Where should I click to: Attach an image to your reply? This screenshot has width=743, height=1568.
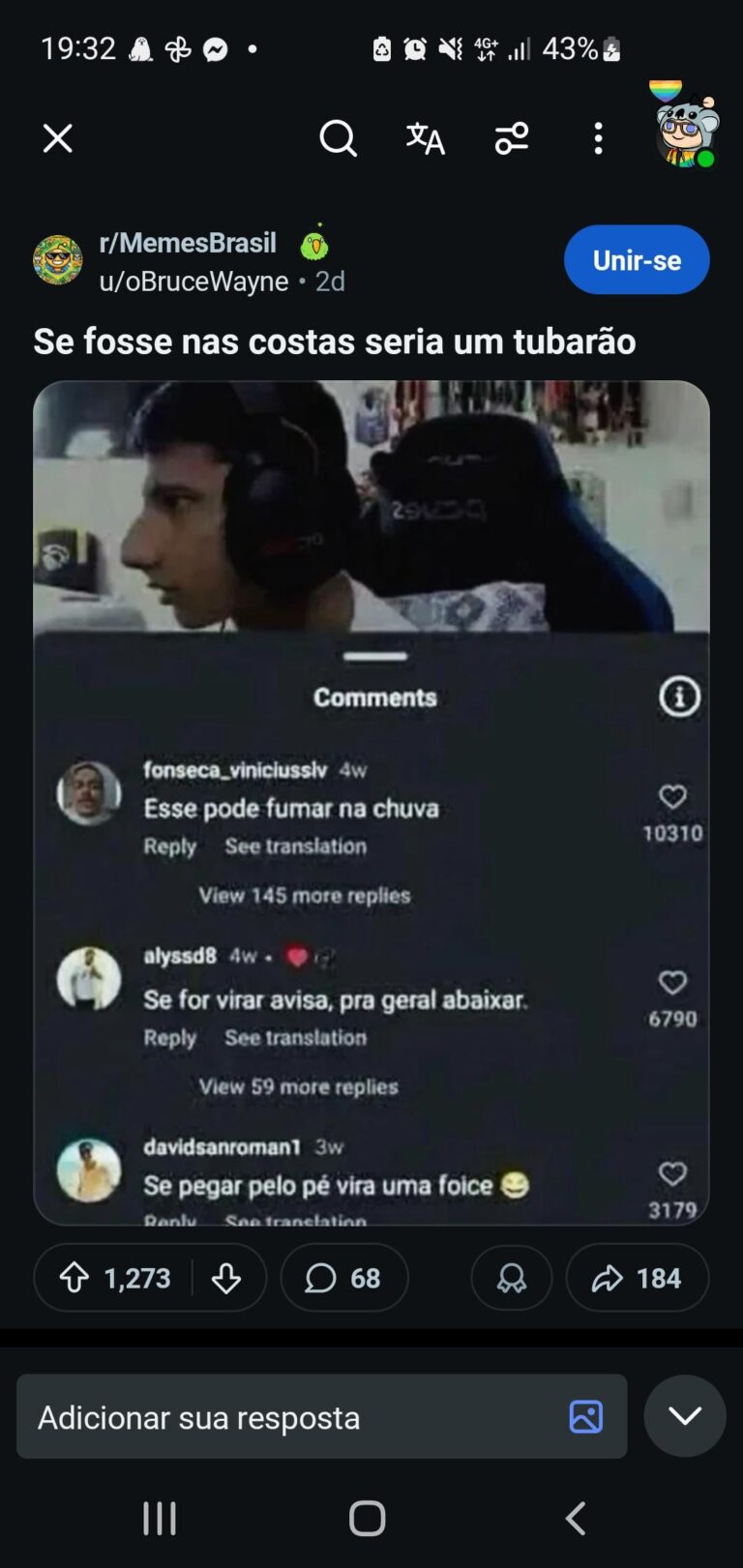tap(585, 1417)
